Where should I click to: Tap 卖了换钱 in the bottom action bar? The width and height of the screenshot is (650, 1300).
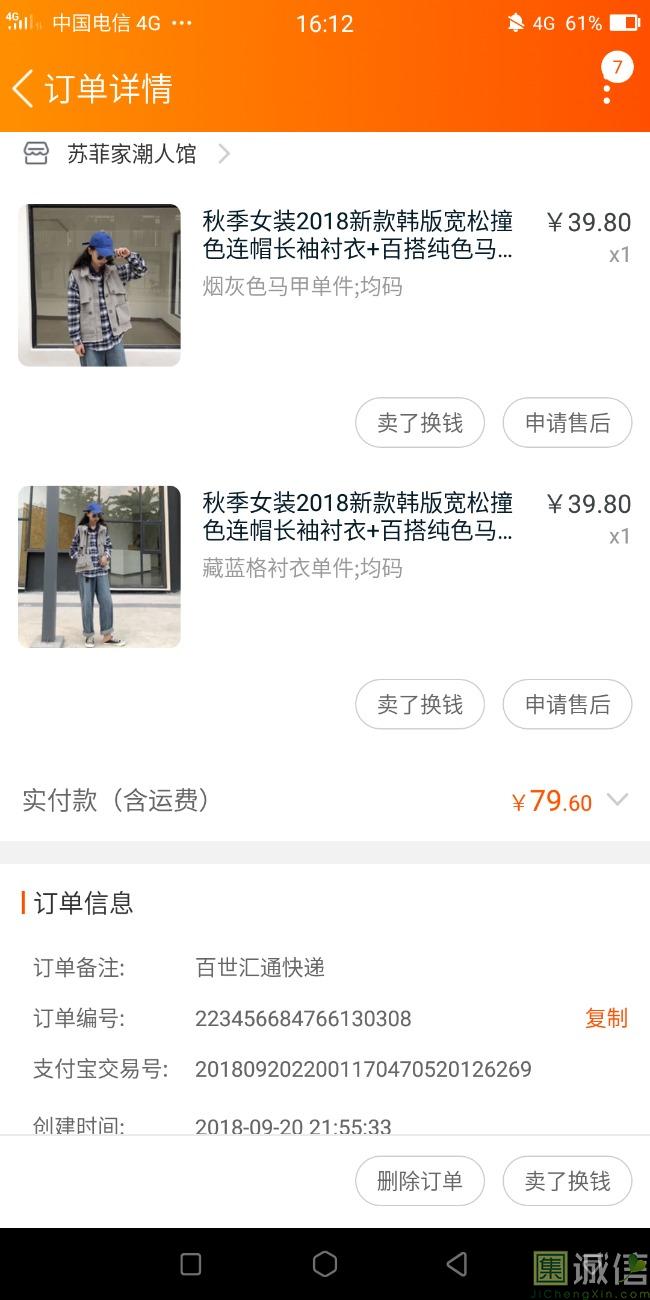[x=567, y=1181]
